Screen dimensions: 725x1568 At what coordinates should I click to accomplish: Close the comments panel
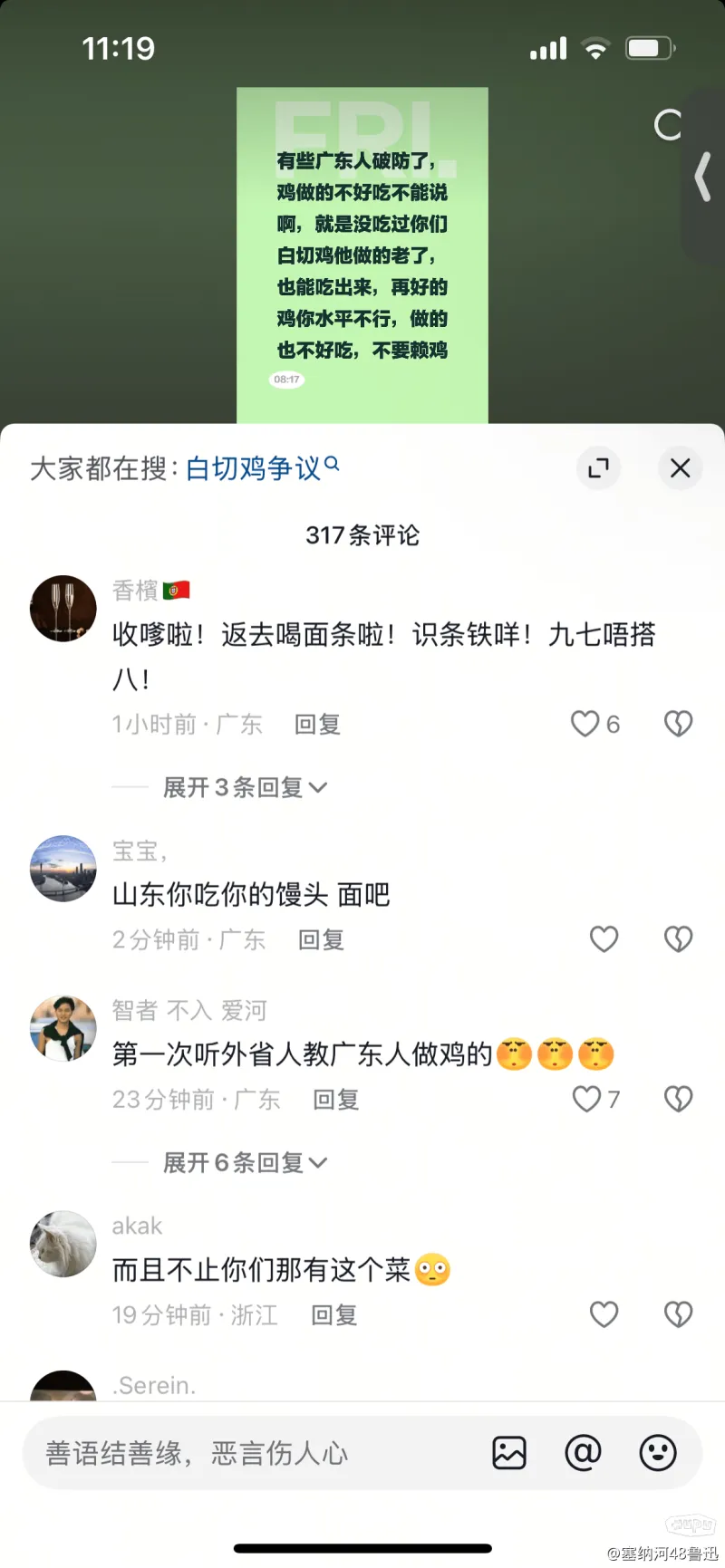click(680, 468)
